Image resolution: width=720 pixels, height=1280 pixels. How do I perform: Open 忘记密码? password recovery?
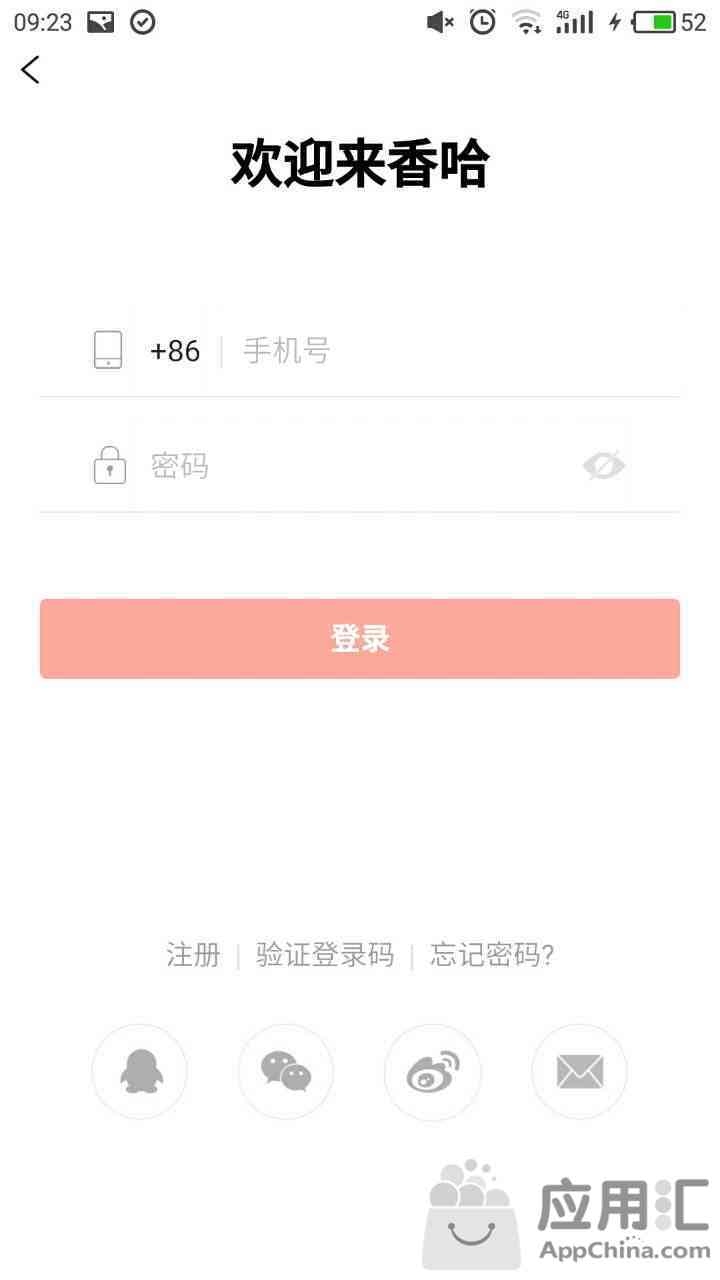pyautogui.click(x=492, y=955)
